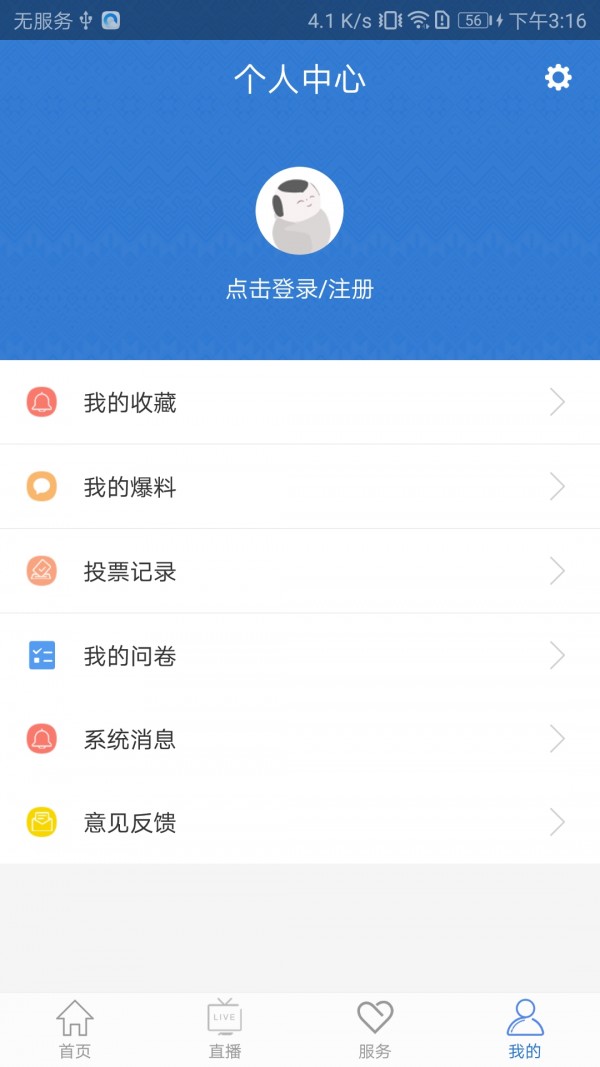Tap the 点击登录/注册 link

[x=300, y=290]
